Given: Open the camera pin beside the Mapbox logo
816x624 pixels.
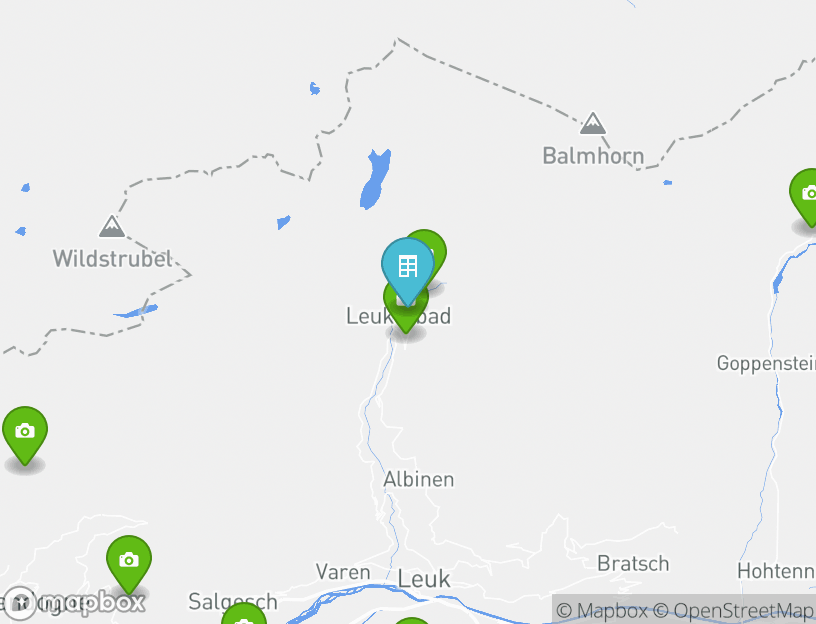Looking at the screenshot, I should pyautogui.click(x=128, y=562).
